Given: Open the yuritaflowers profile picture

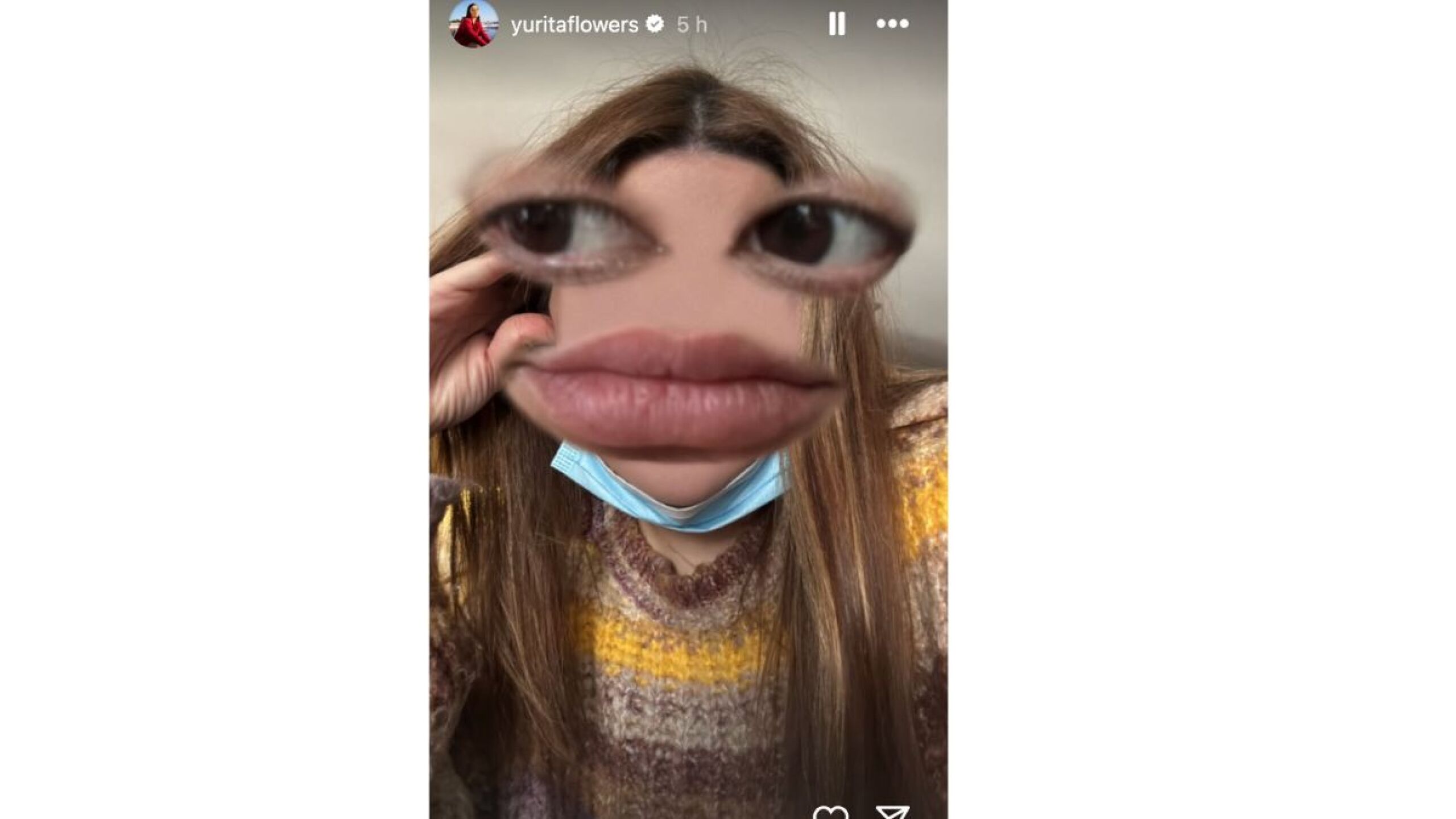Looking at the screenshot, I should coord(474,24).
